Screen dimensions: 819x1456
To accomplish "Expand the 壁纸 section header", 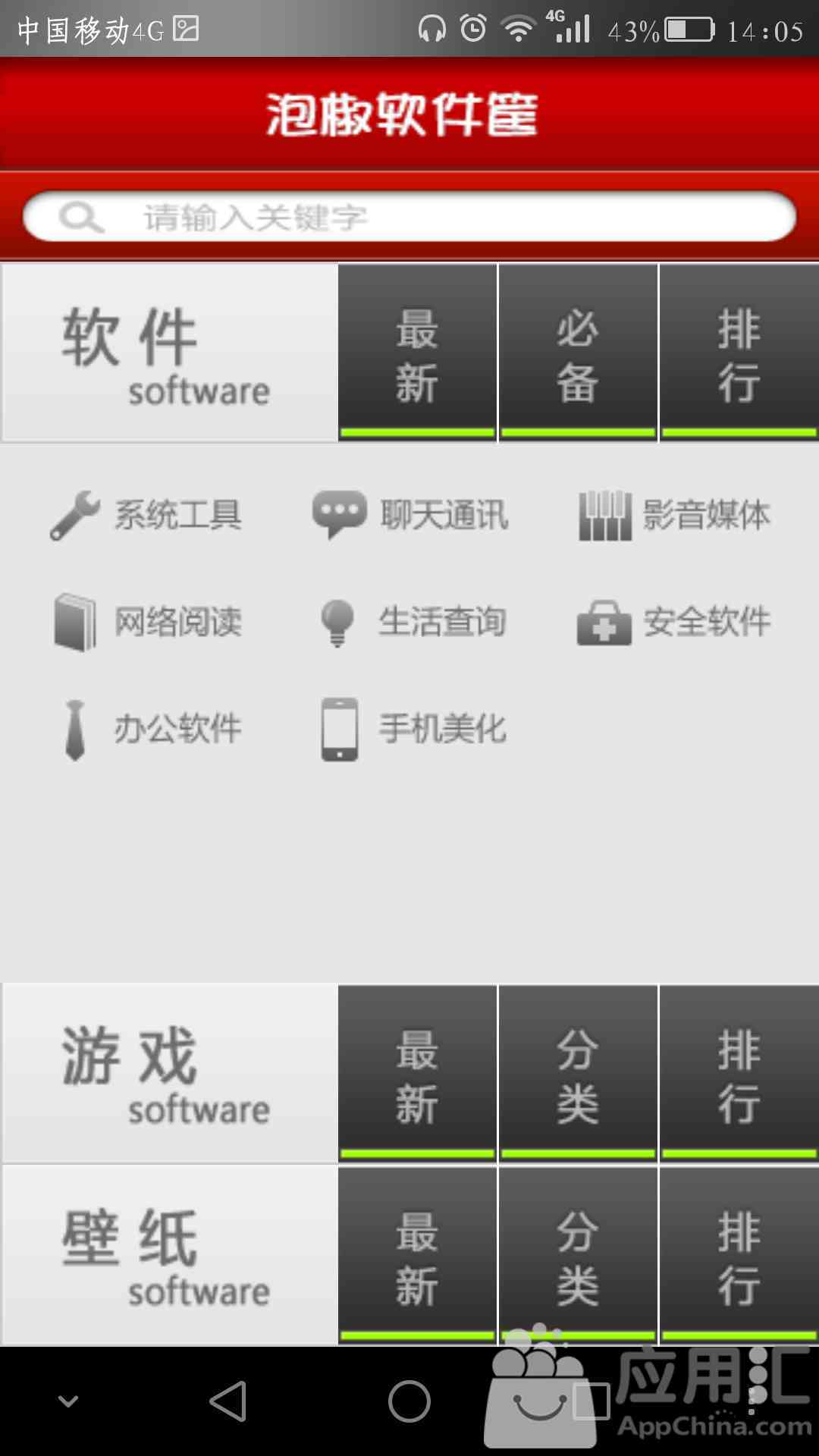I will pyautogui.click(x=169, y=1256).
